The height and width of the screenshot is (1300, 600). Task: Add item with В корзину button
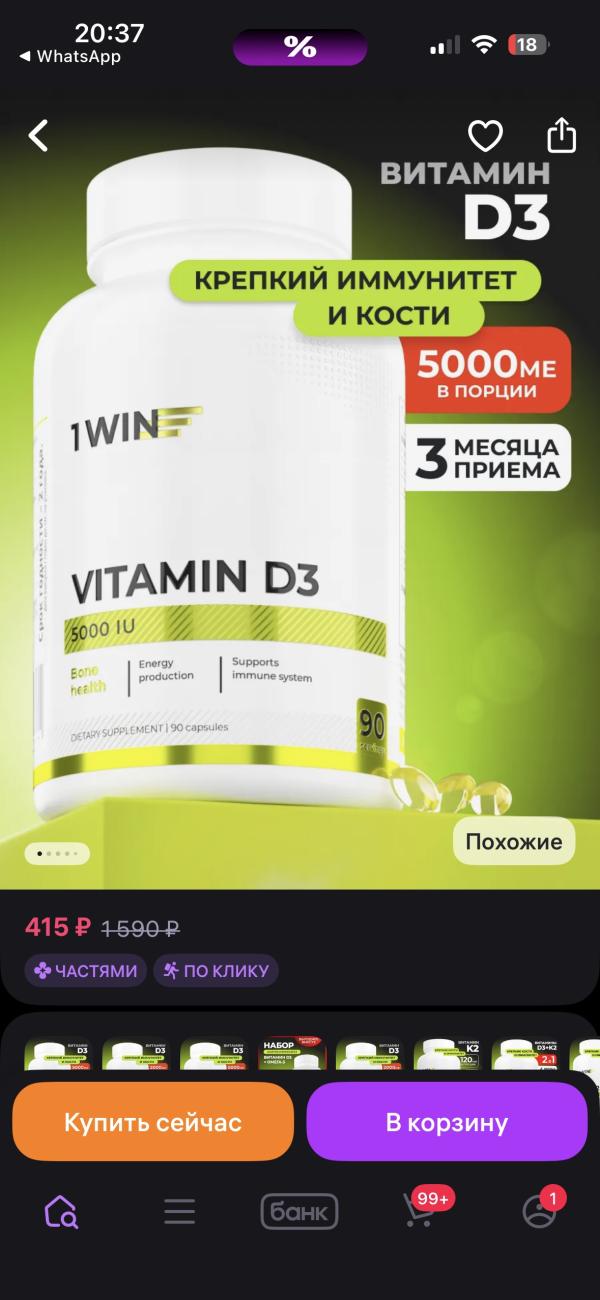point(446,1122)
